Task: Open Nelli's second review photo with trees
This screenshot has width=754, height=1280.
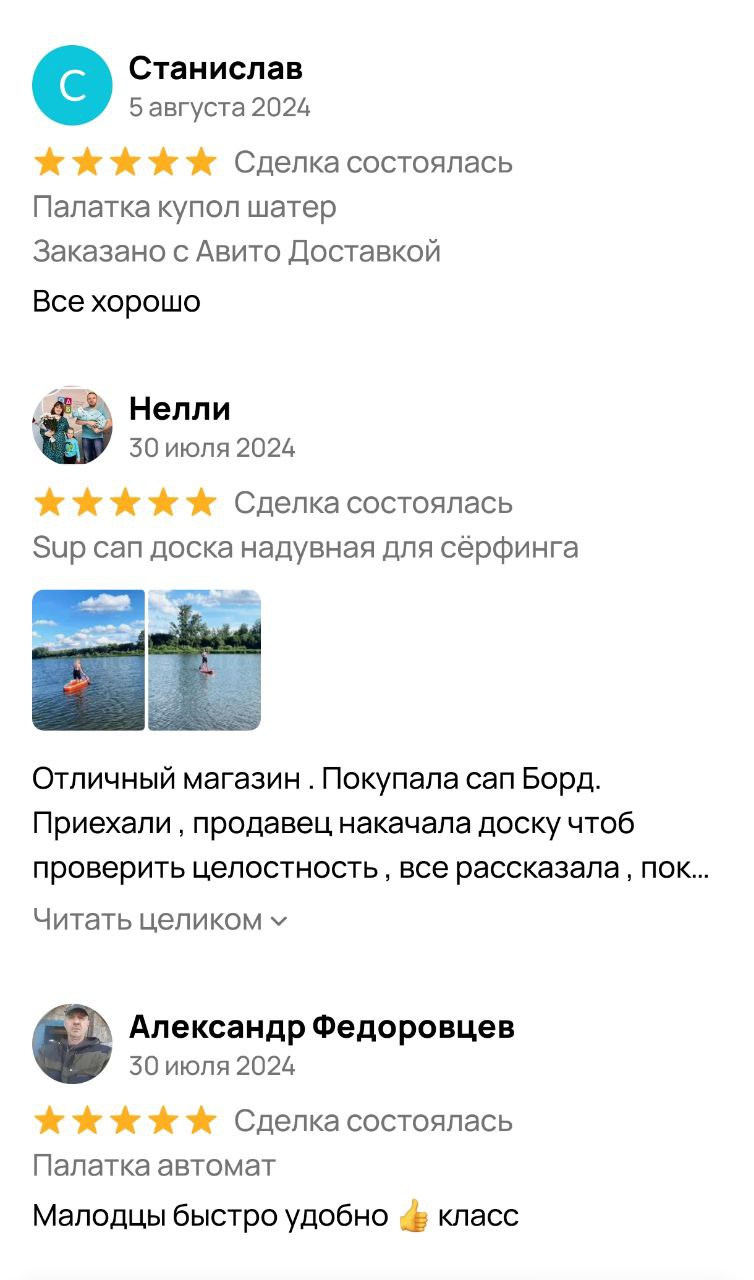Action: click(x=205, y=660)
